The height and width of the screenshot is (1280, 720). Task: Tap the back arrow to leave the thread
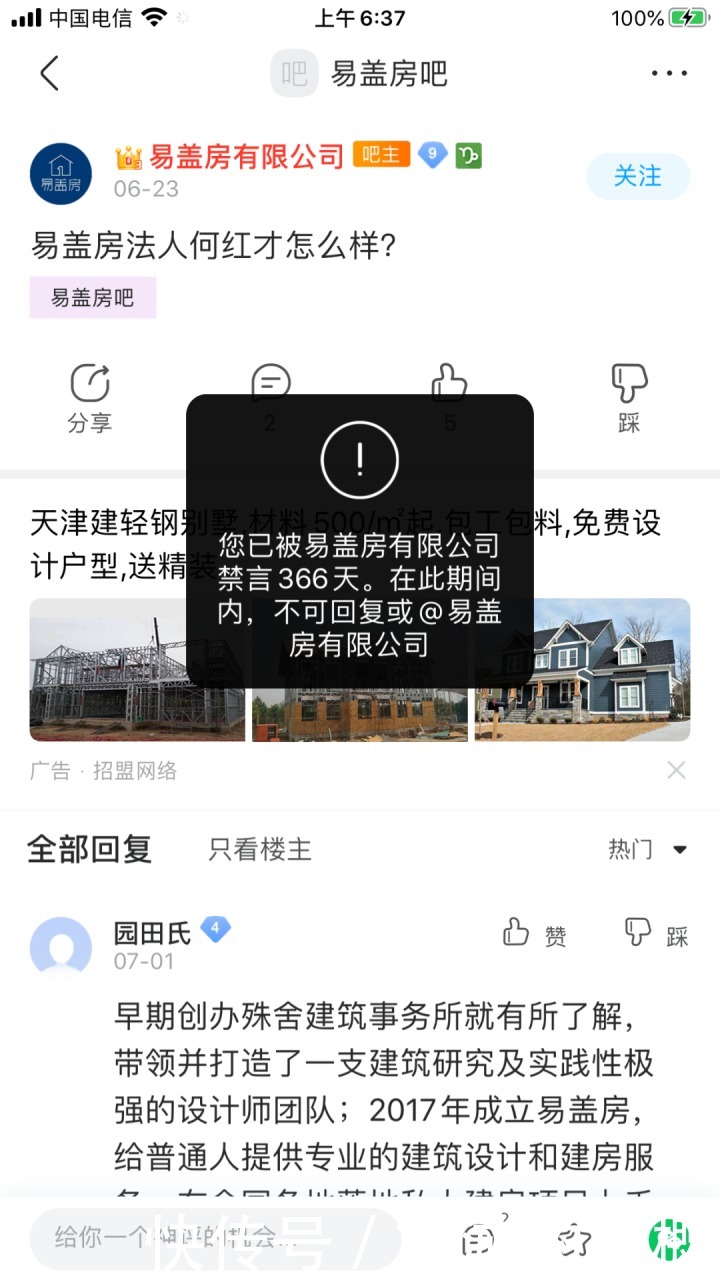coord(49,74)
